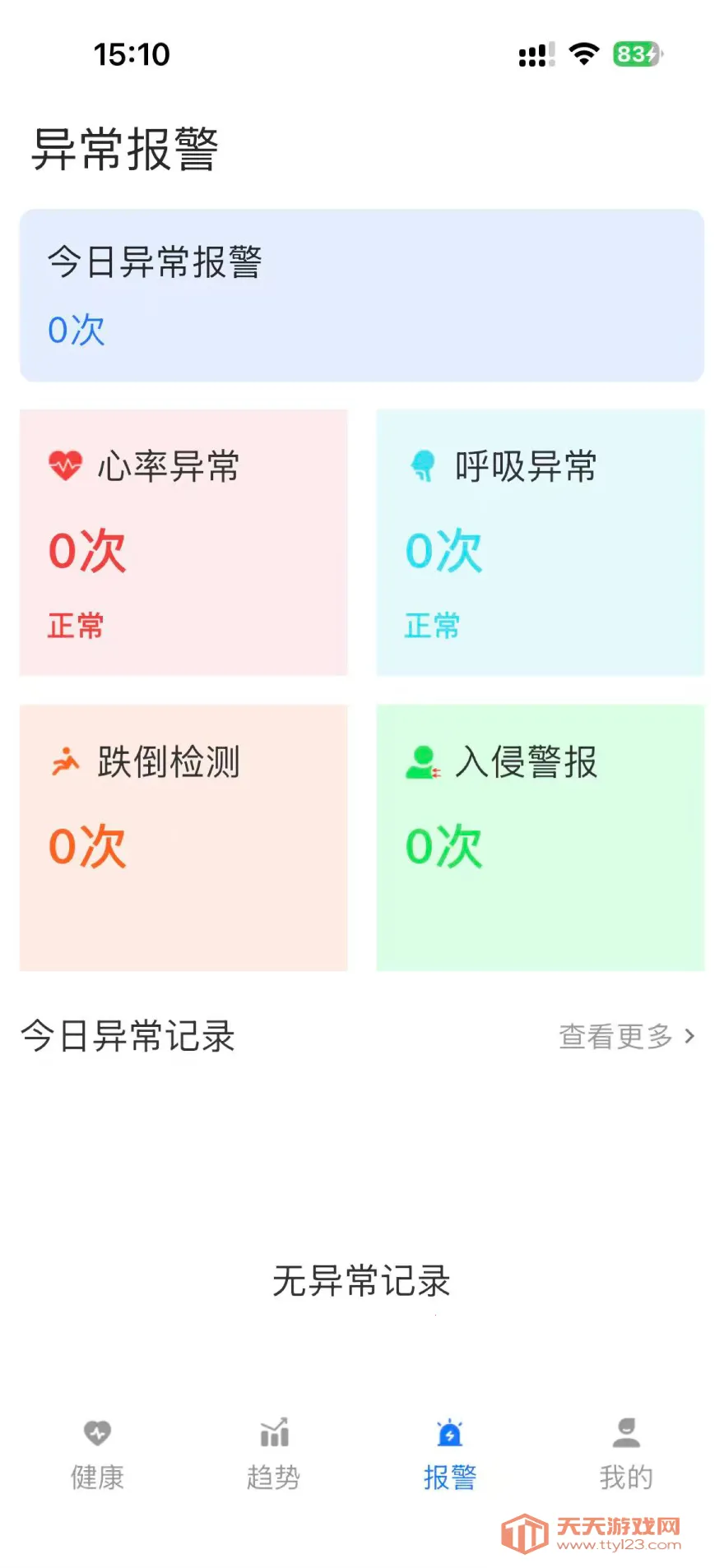724x1568 pixels.
Task: Select the heart rate icon on 心率异常 card
Action: 64,465
